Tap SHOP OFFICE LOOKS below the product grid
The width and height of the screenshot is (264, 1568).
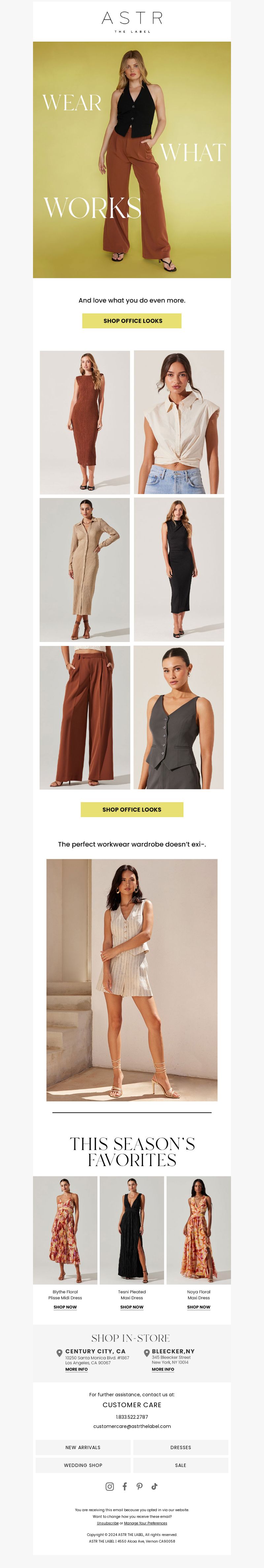[x=131, y=809]
